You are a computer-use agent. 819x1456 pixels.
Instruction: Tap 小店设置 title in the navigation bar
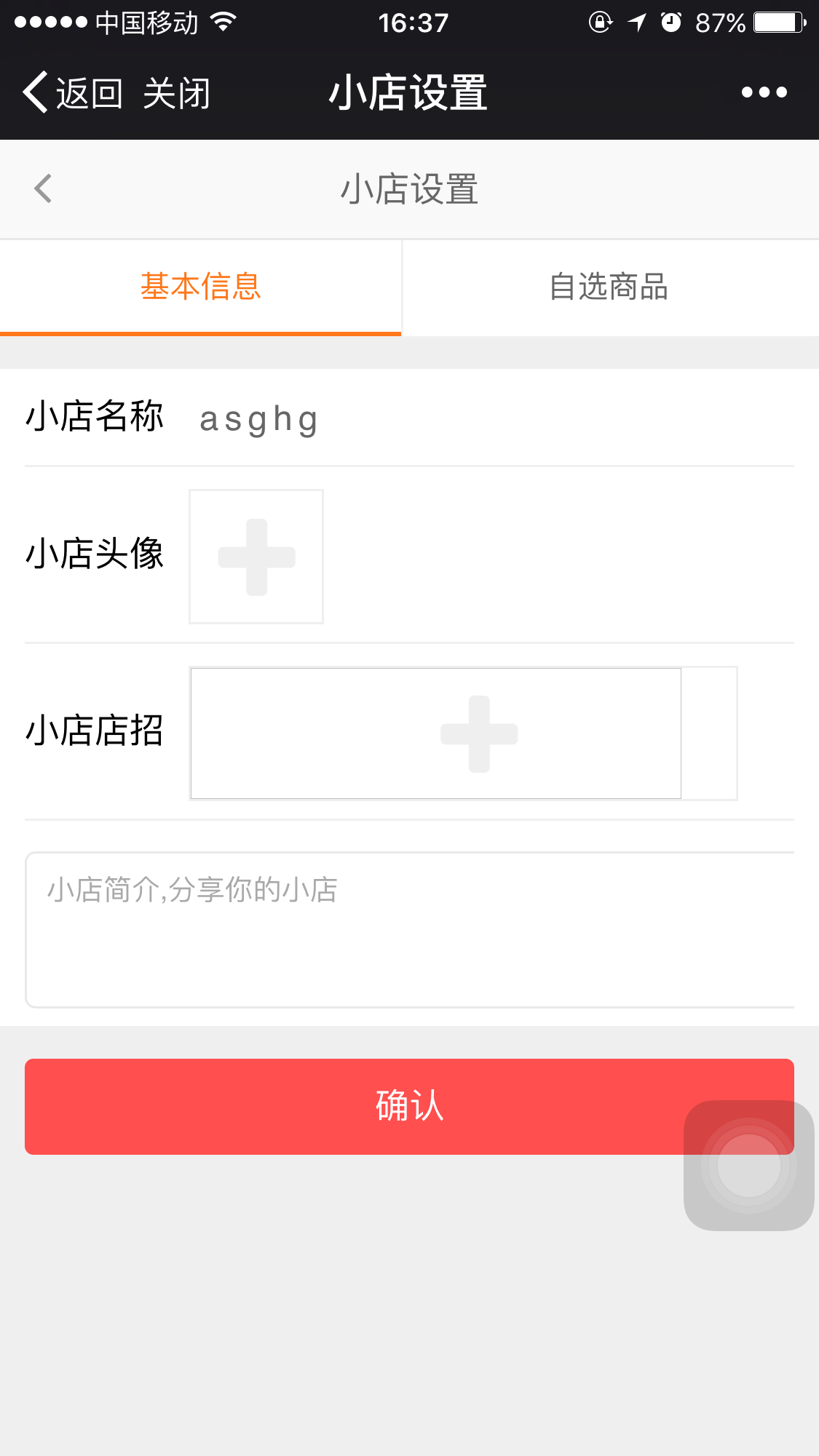pyautogui.click(x=409, y=92)
